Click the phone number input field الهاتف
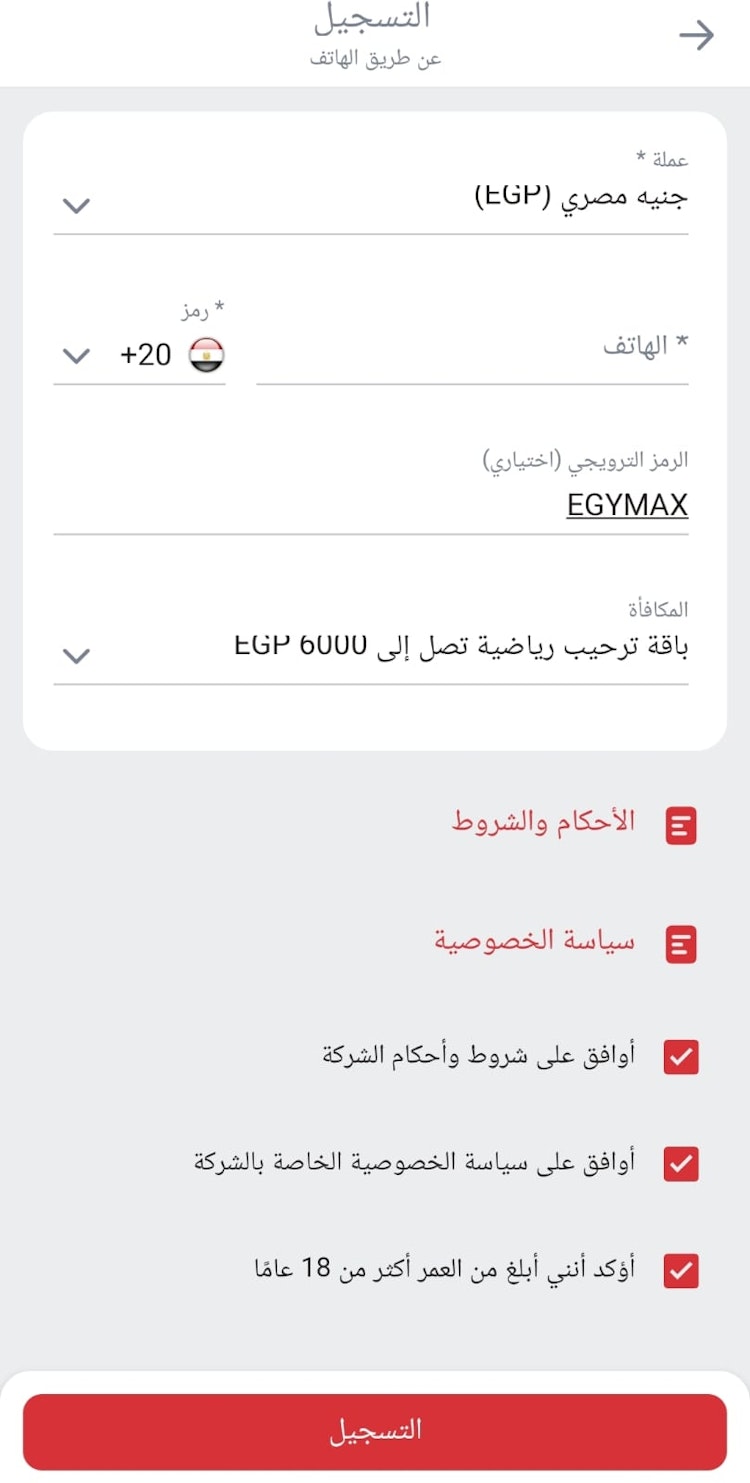This screenshot has height=1483, width=750. click(x=470, y=360)
